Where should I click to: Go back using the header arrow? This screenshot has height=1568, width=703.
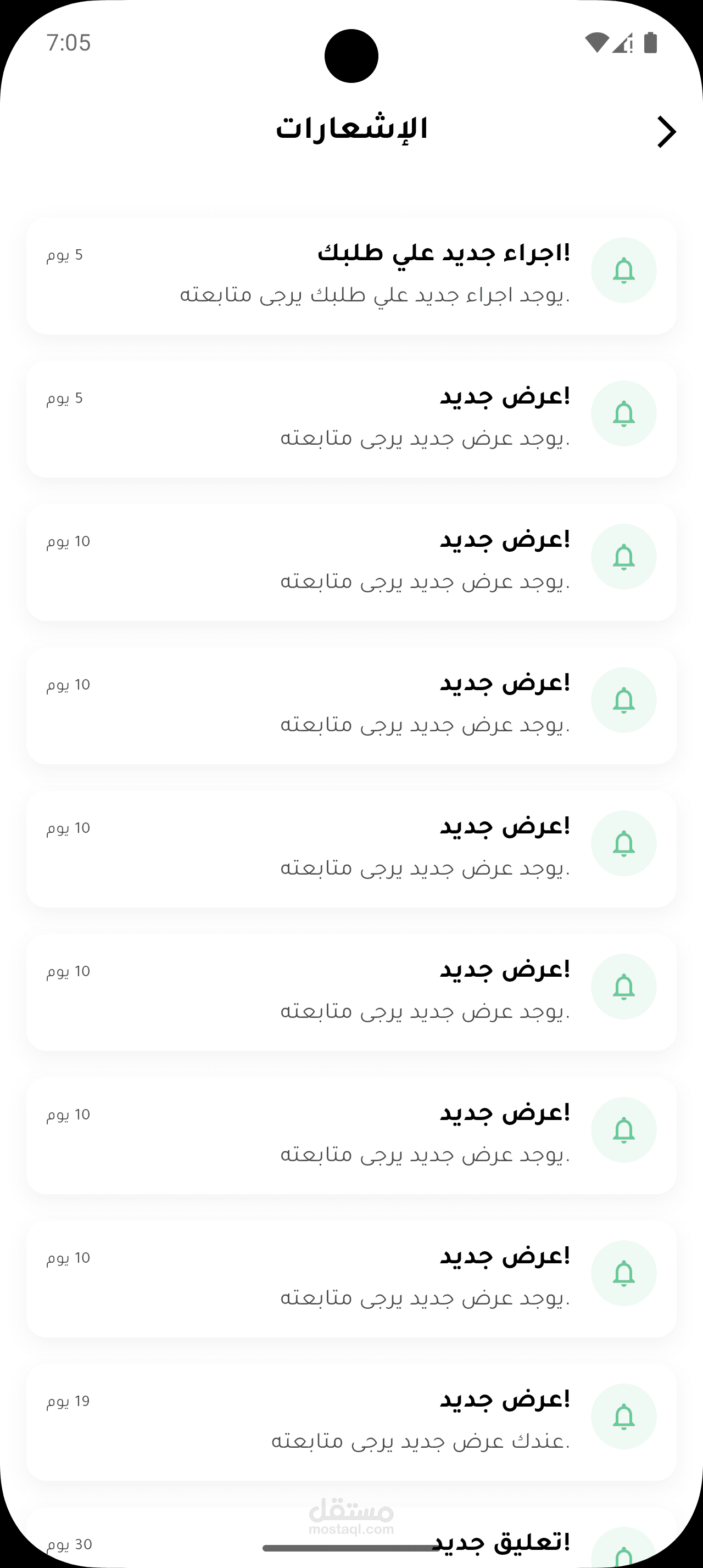[667, 131]
